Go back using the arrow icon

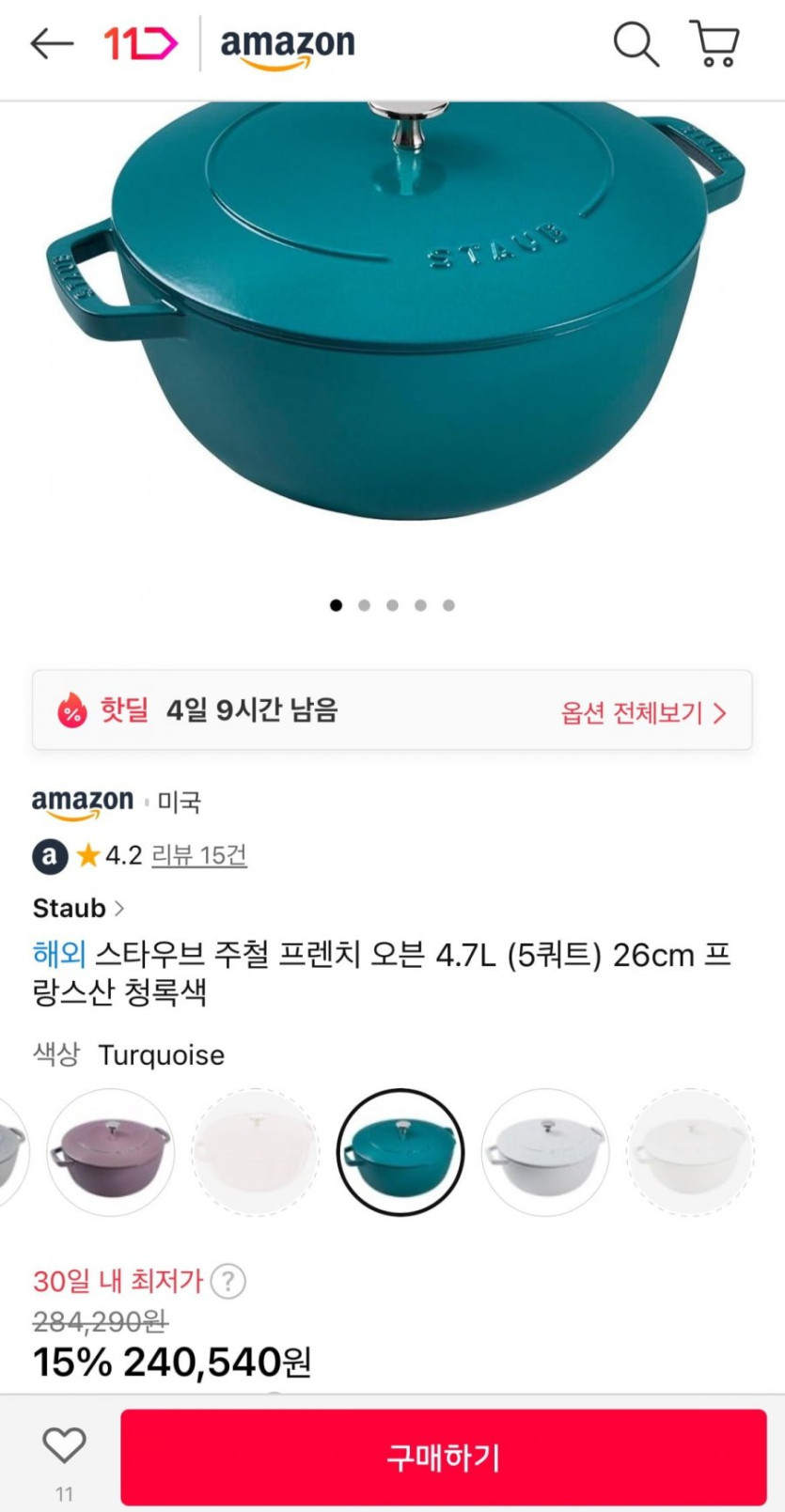tap(51, 43)
